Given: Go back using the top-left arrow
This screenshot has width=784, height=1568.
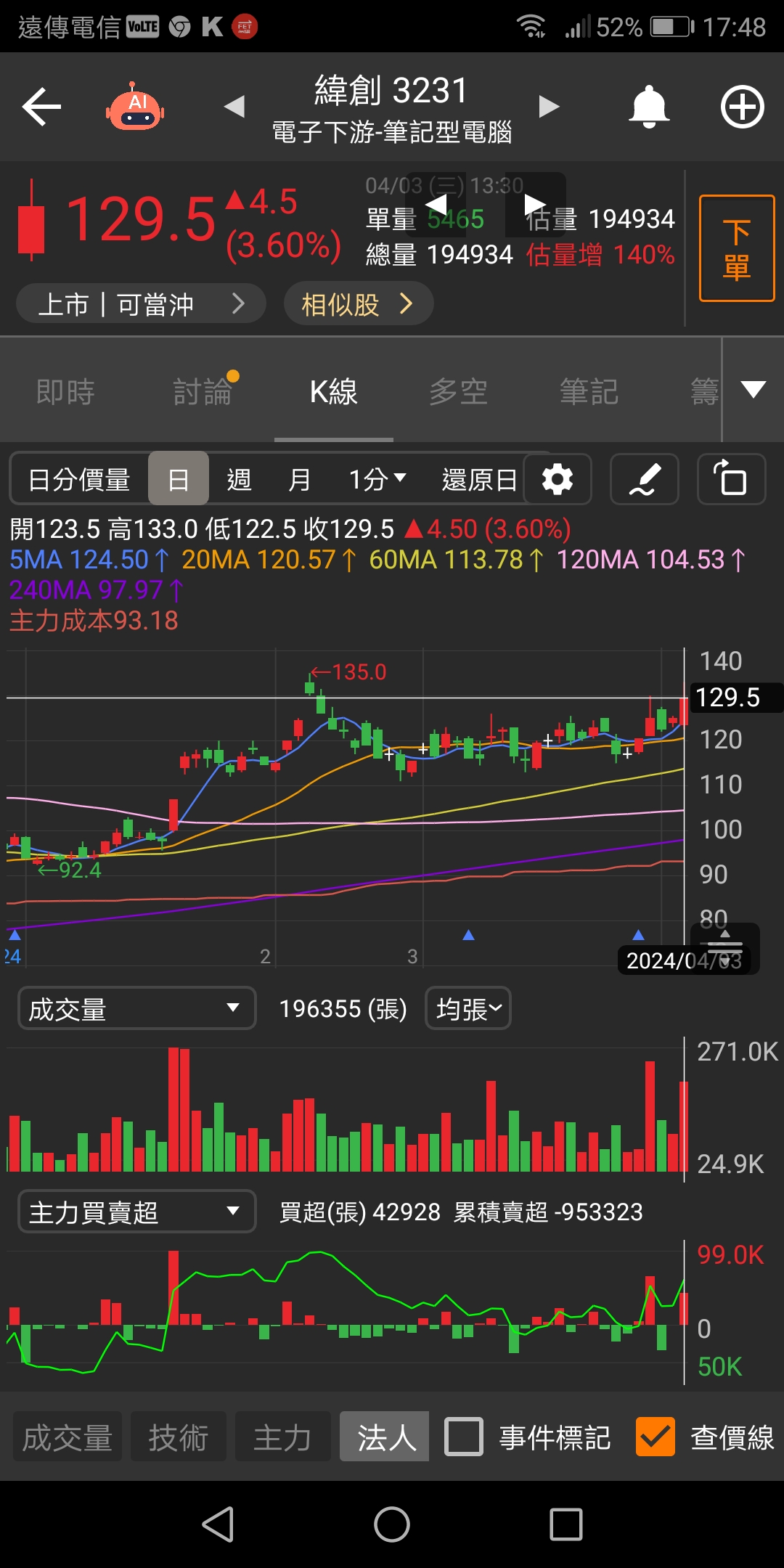Looking at the screenshot, I should [x=41, y=107].
